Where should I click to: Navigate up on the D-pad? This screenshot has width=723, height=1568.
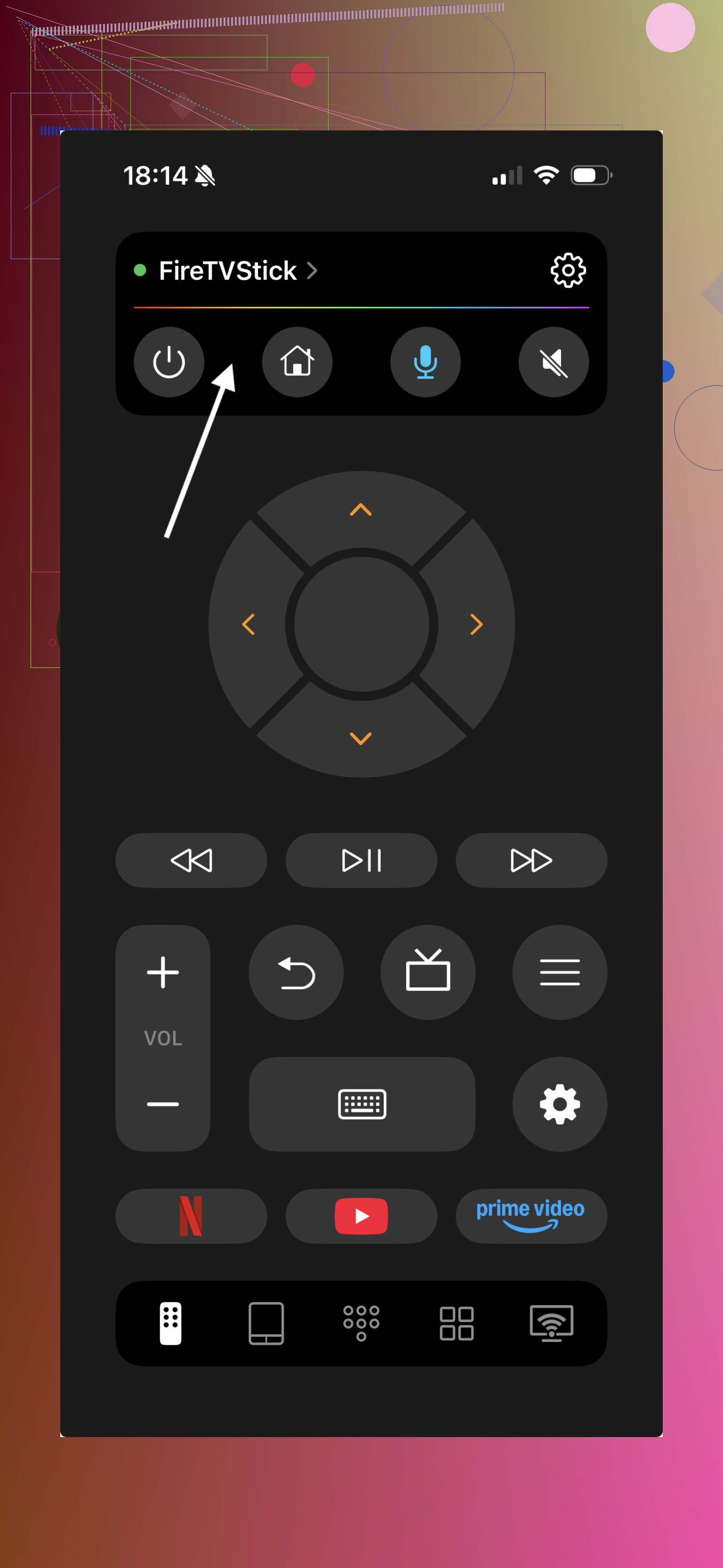coord(361,510)
